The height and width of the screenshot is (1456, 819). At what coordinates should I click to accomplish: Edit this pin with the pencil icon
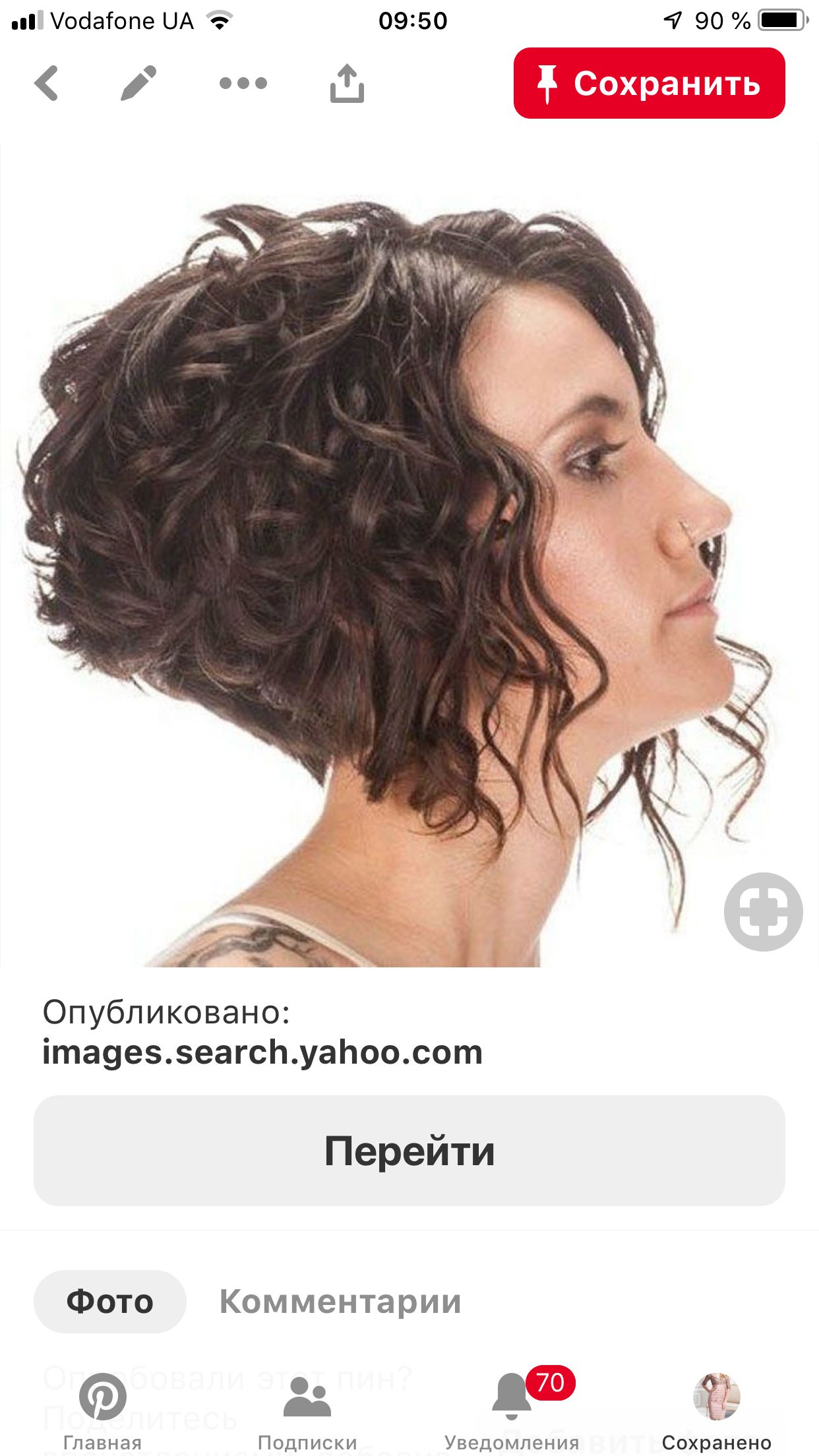click(138, 83)
